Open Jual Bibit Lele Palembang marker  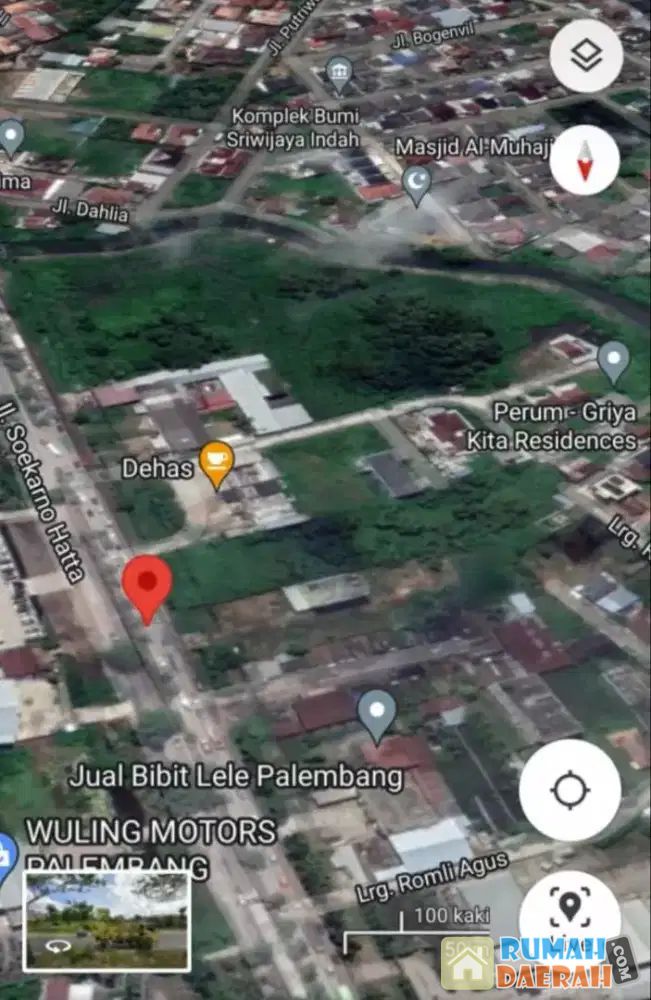coord(377,714)
